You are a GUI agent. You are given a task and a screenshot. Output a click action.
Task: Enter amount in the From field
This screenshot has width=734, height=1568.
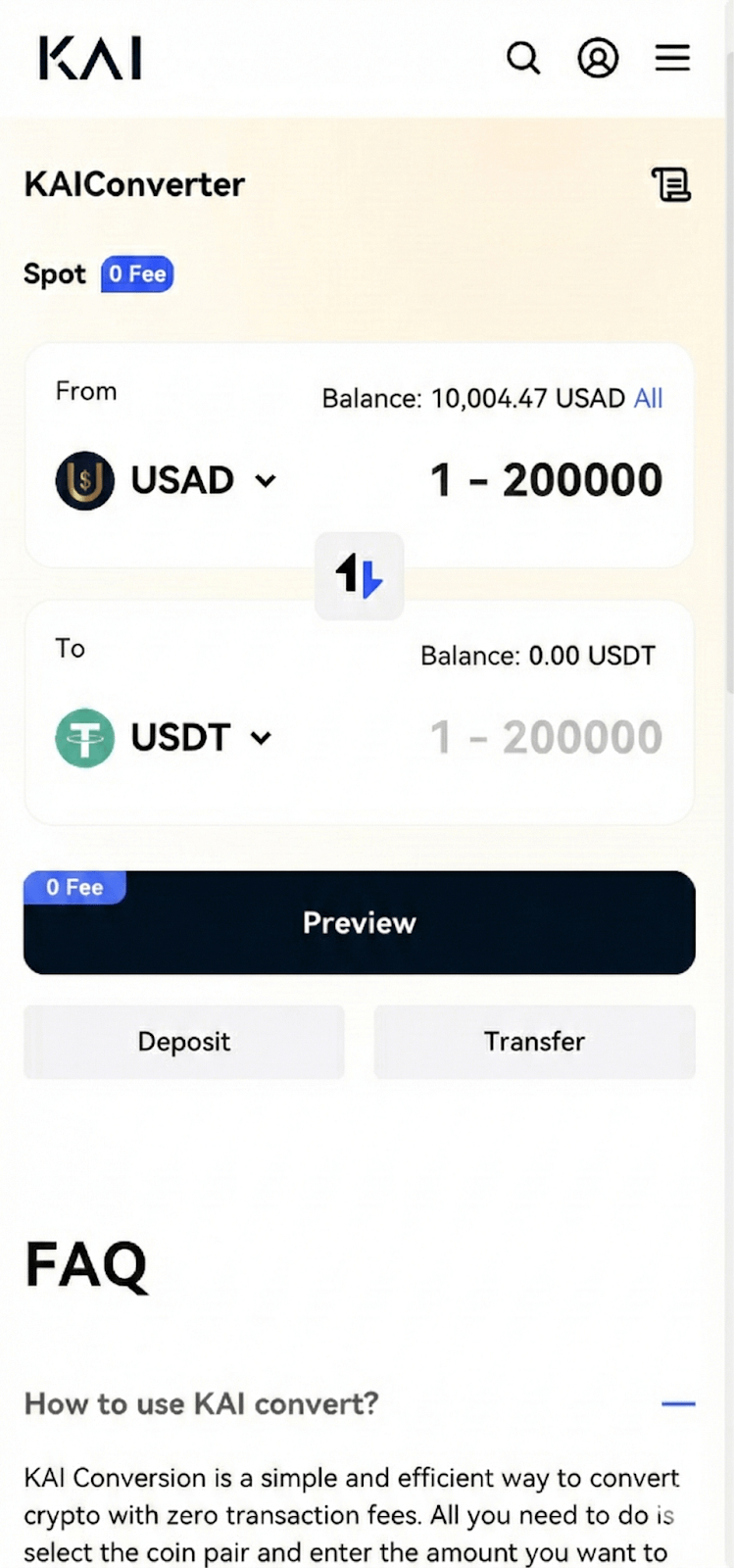coord(545,480)
